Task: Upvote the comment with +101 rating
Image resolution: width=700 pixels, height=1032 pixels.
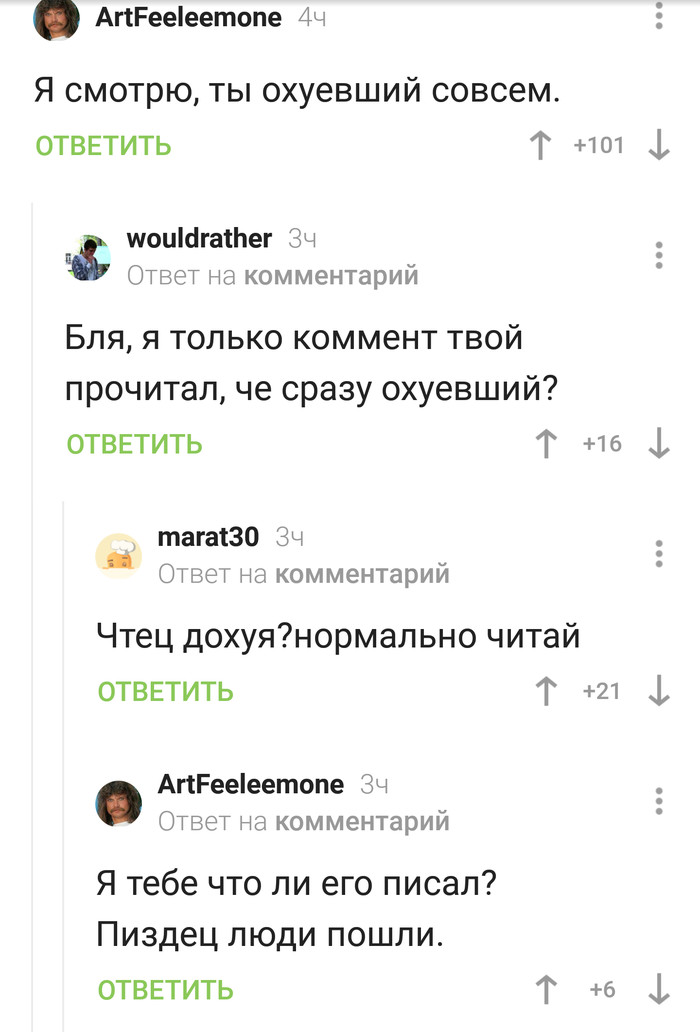Action: coord(541,147)
